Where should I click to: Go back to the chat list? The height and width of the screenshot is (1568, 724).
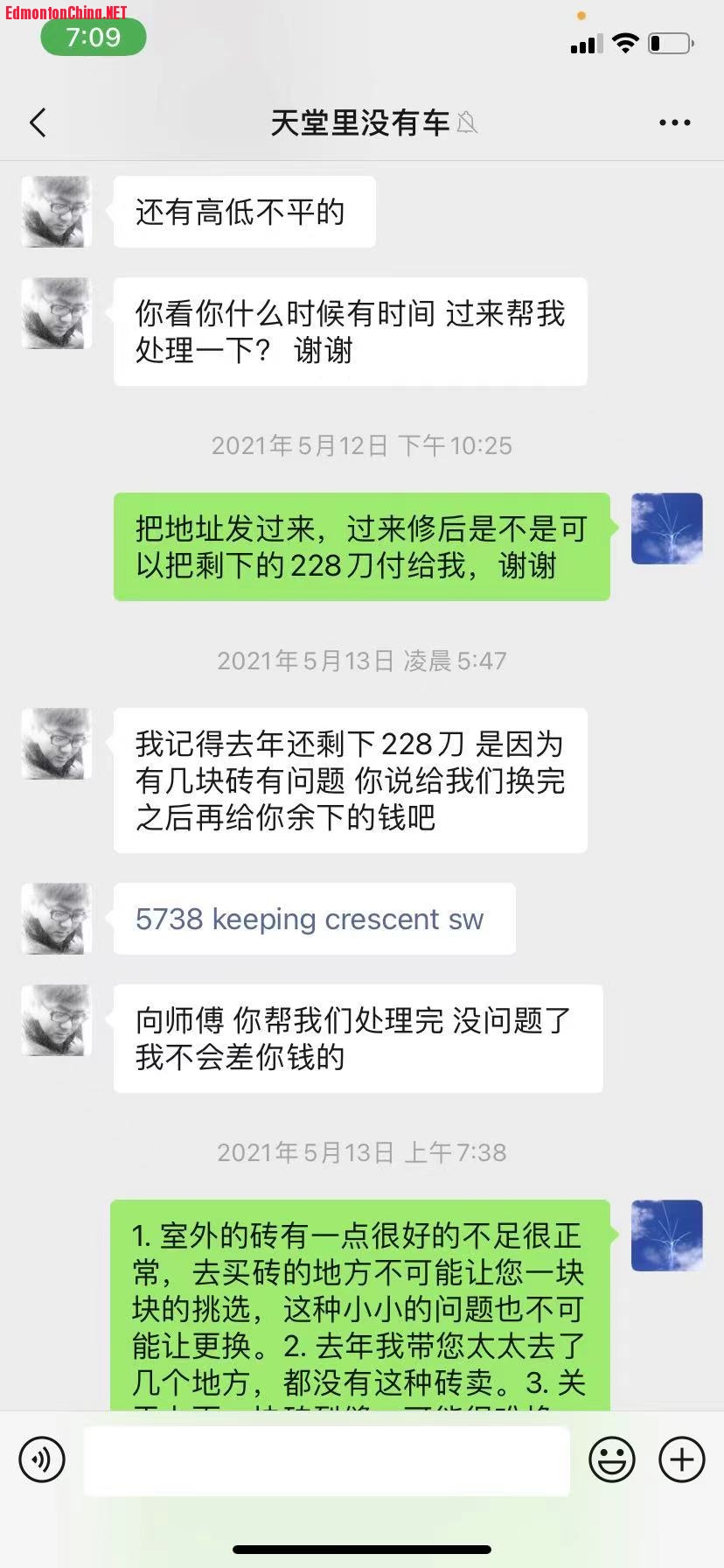pos(38,123)
